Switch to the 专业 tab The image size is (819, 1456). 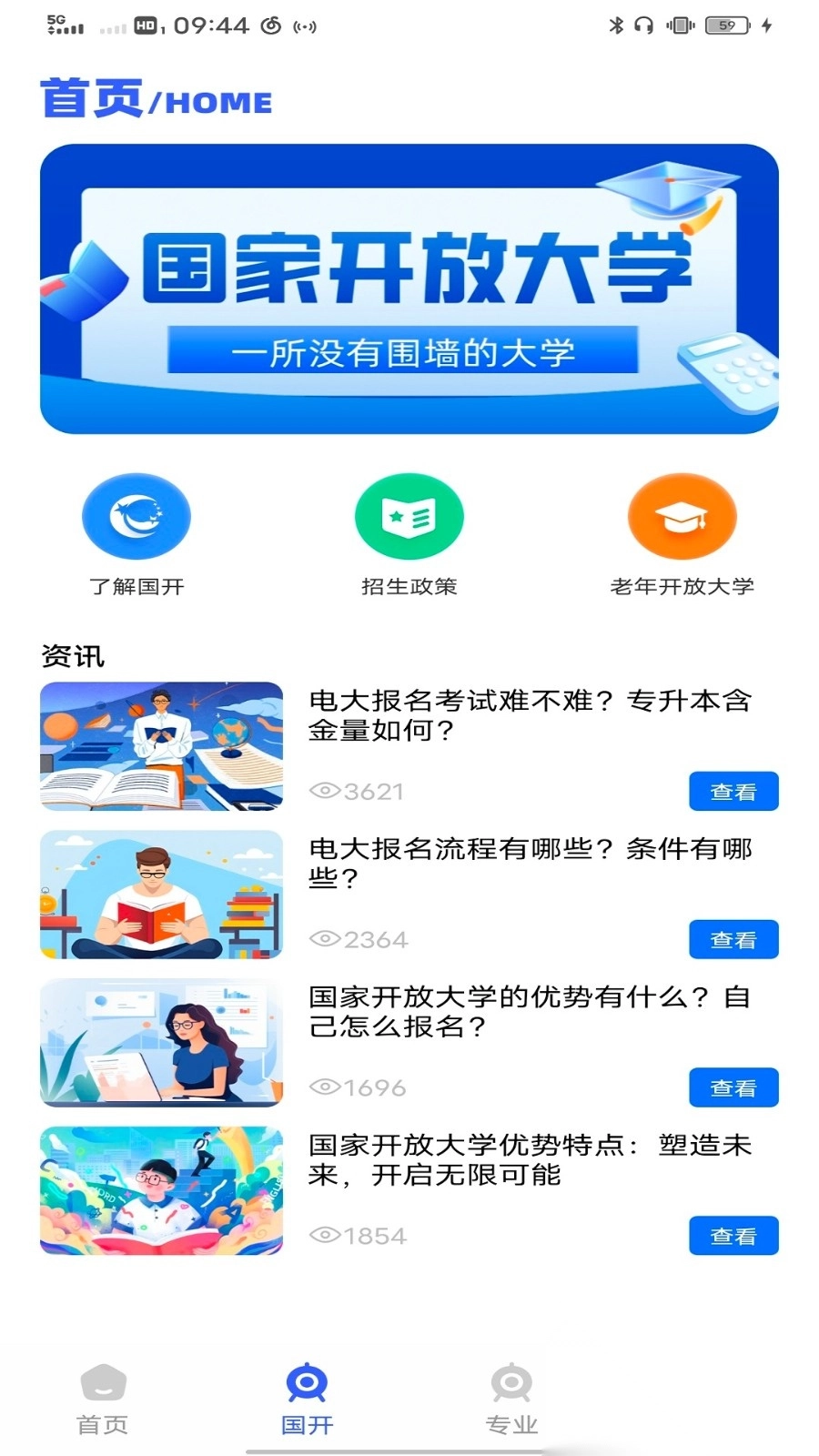coord(511,1400)
